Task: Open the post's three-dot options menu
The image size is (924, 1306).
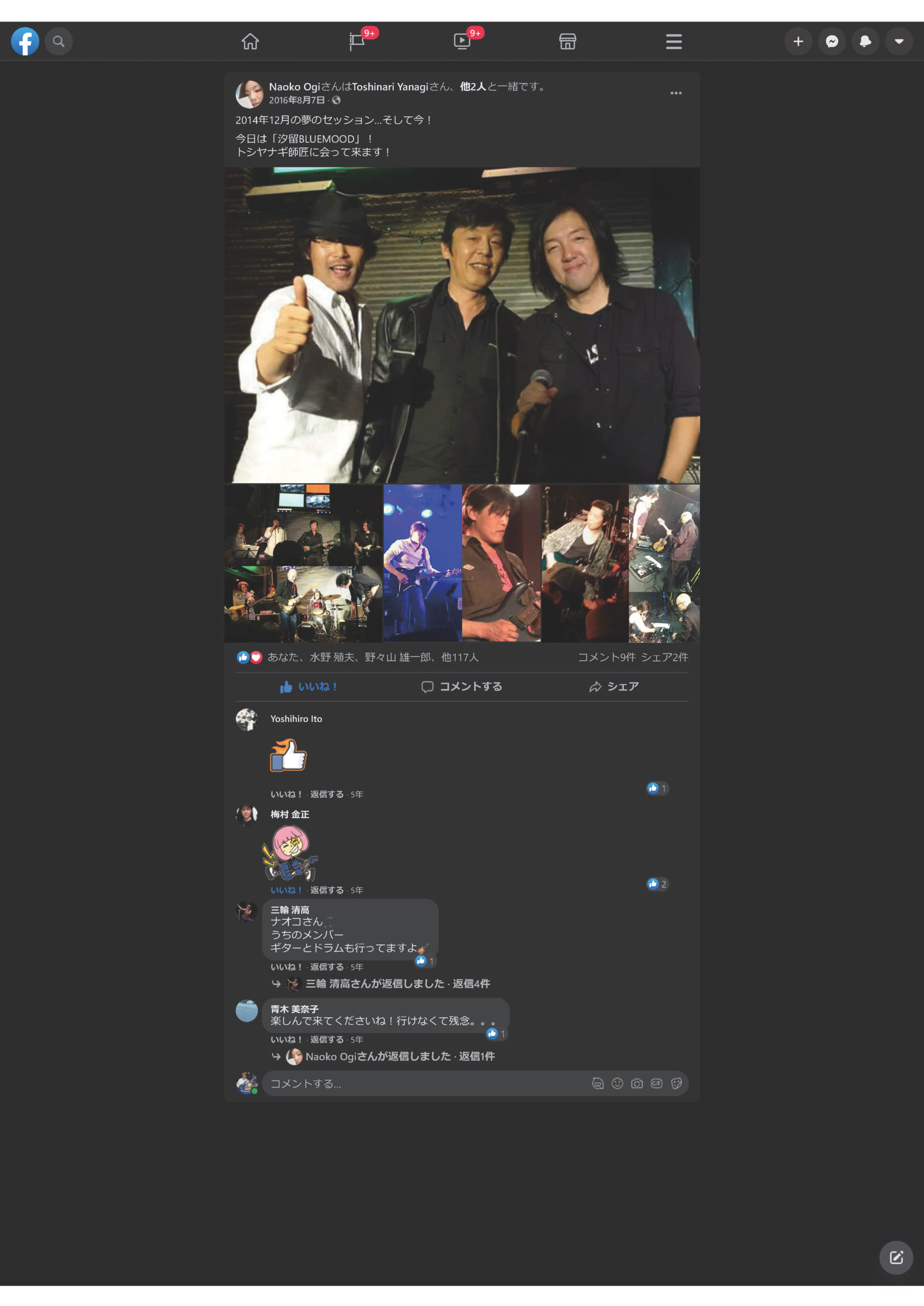Action: 676,93
